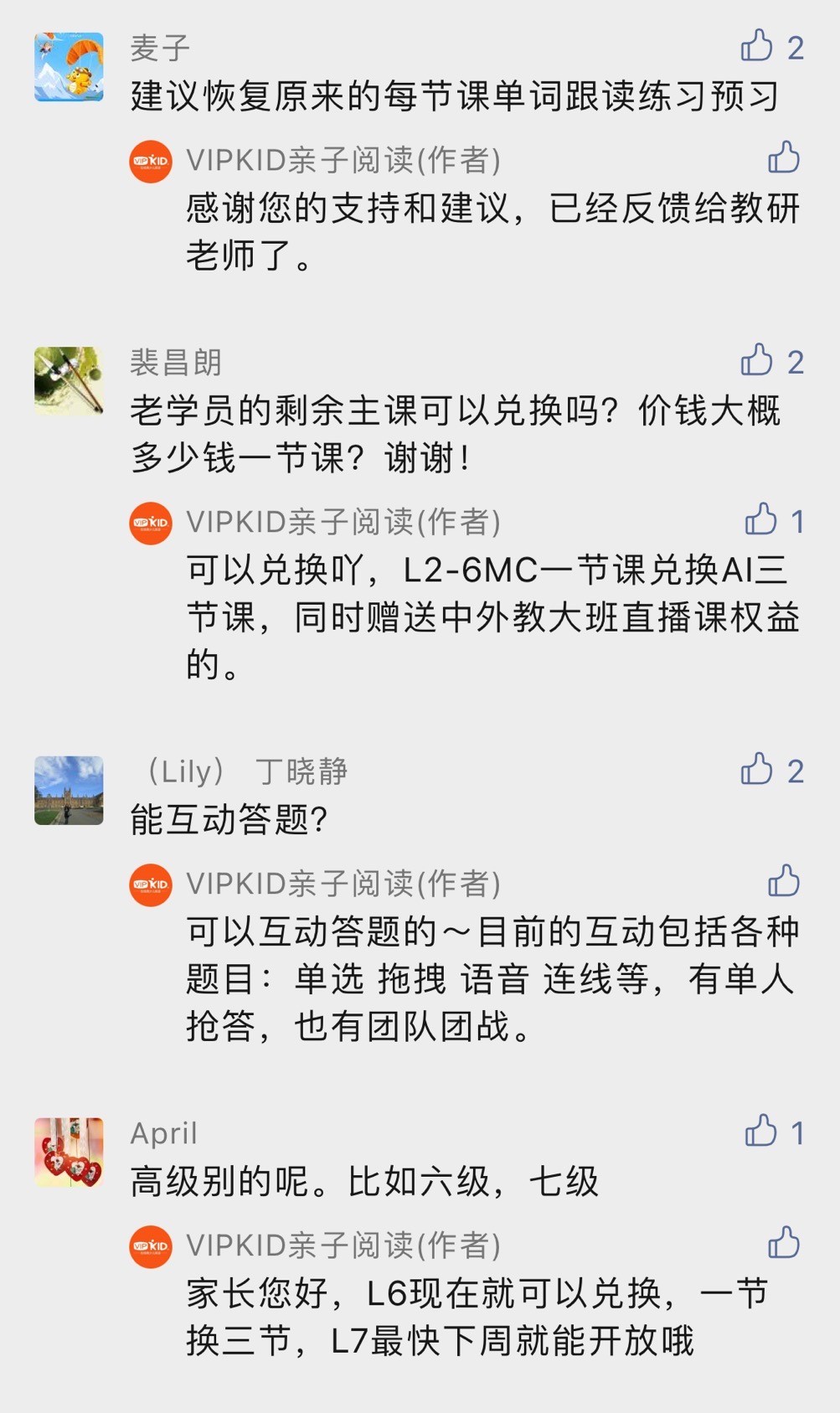The width and height of the screenshot is (840, 1413).
Task: Like the author's reply about 教研老师
Action: (x=783, y=157)
